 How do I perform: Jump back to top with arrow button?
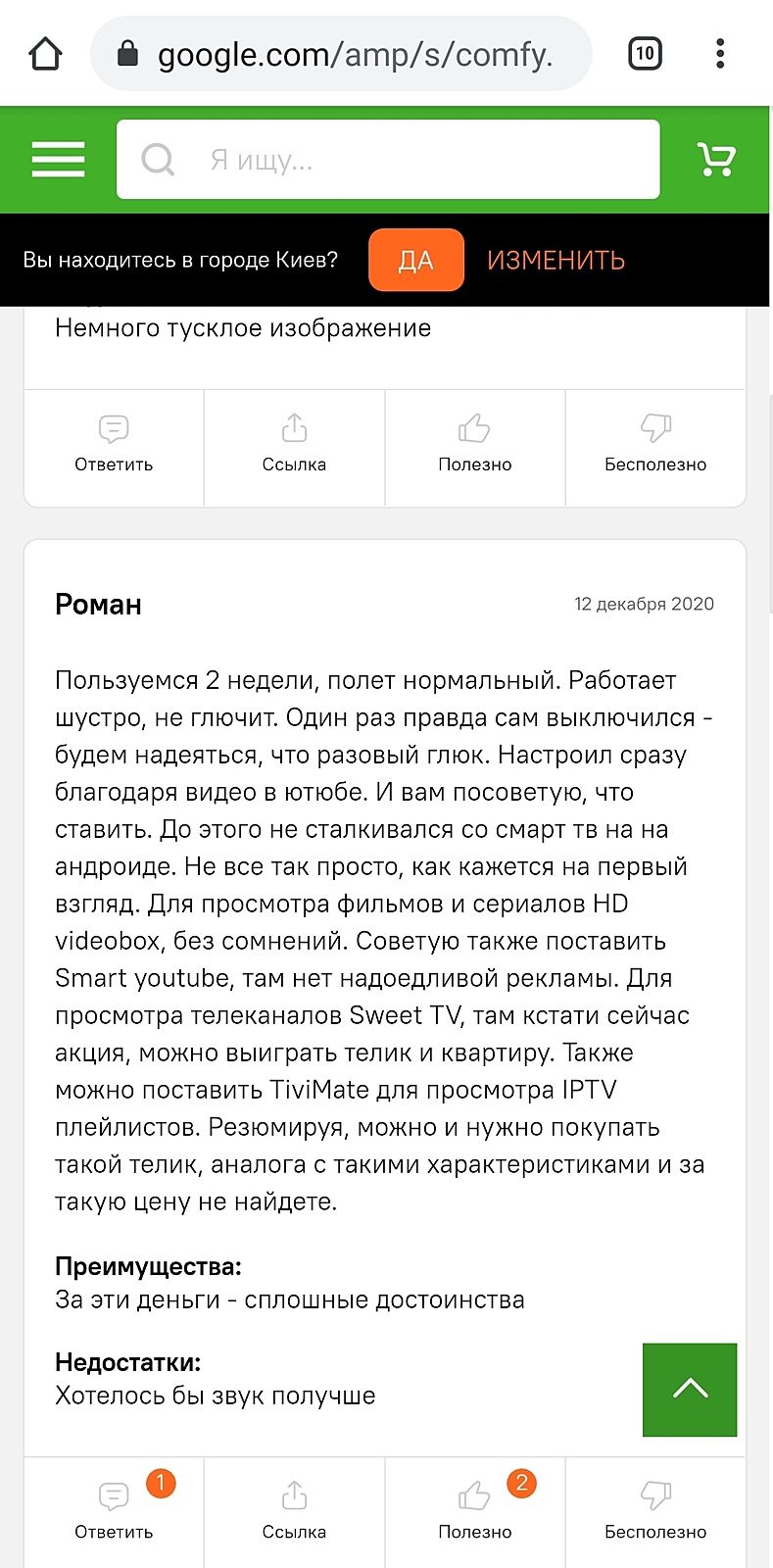coord(690,1389)
